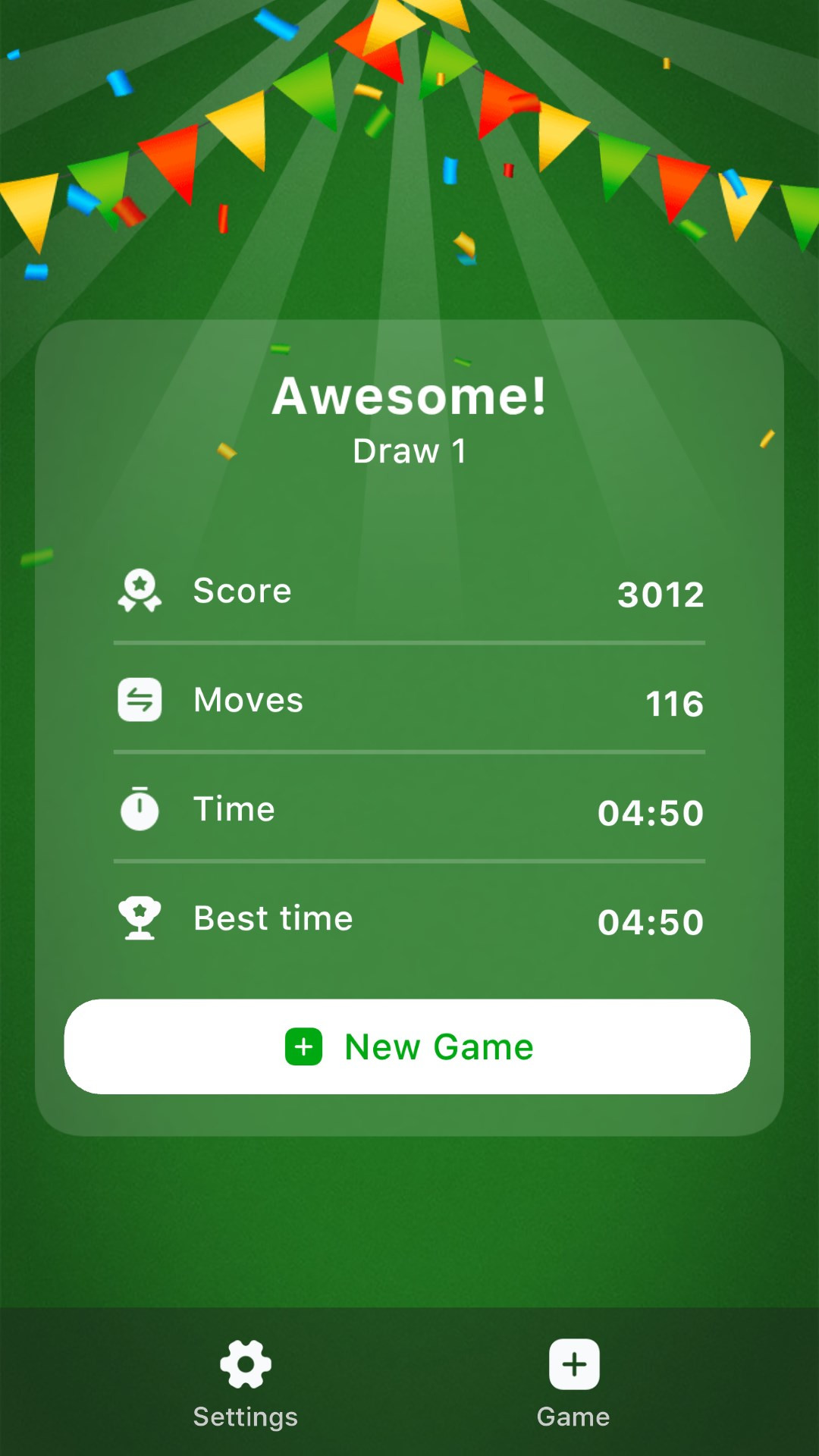Start a new game from the white button

[x=407, y=1046]
